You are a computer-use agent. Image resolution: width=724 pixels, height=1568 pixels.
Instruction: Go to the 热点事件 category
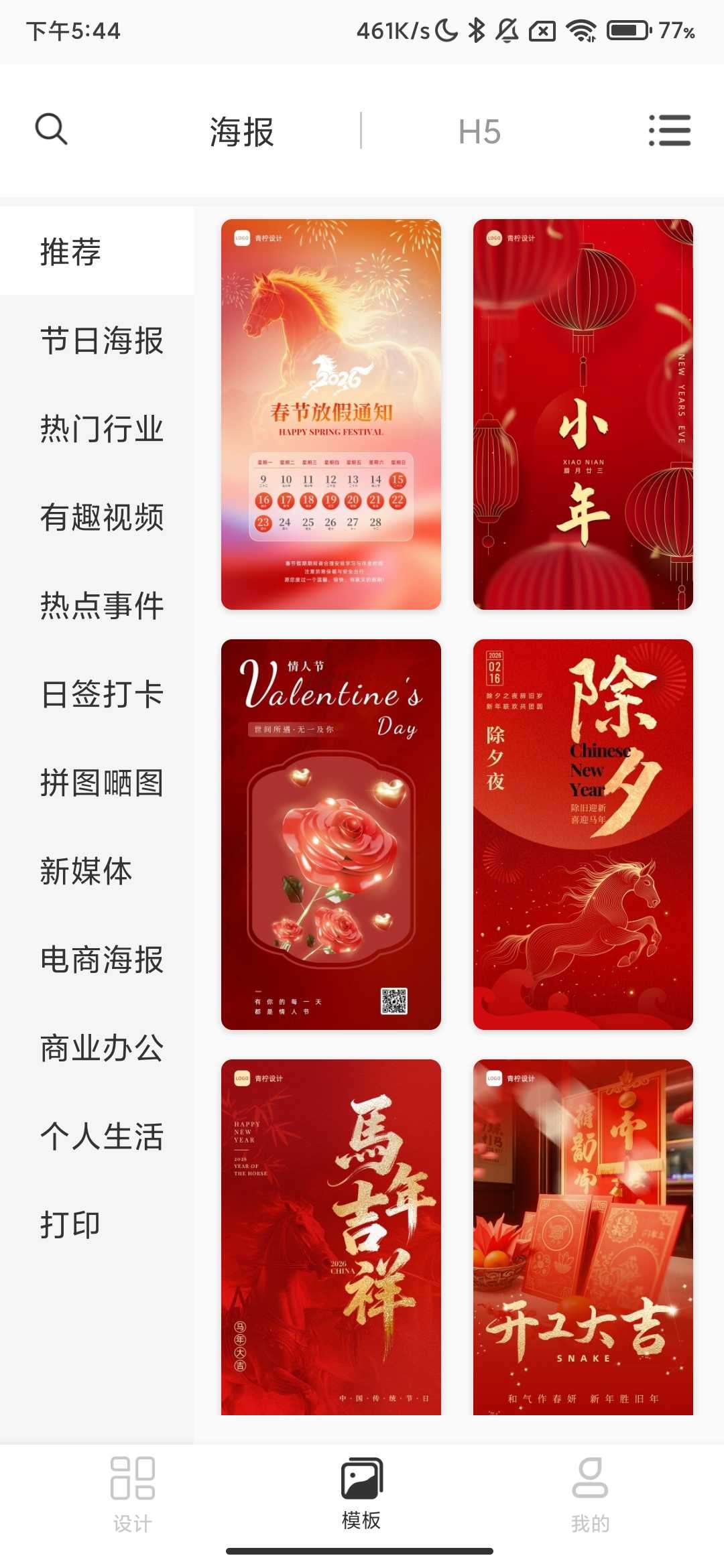101,606
